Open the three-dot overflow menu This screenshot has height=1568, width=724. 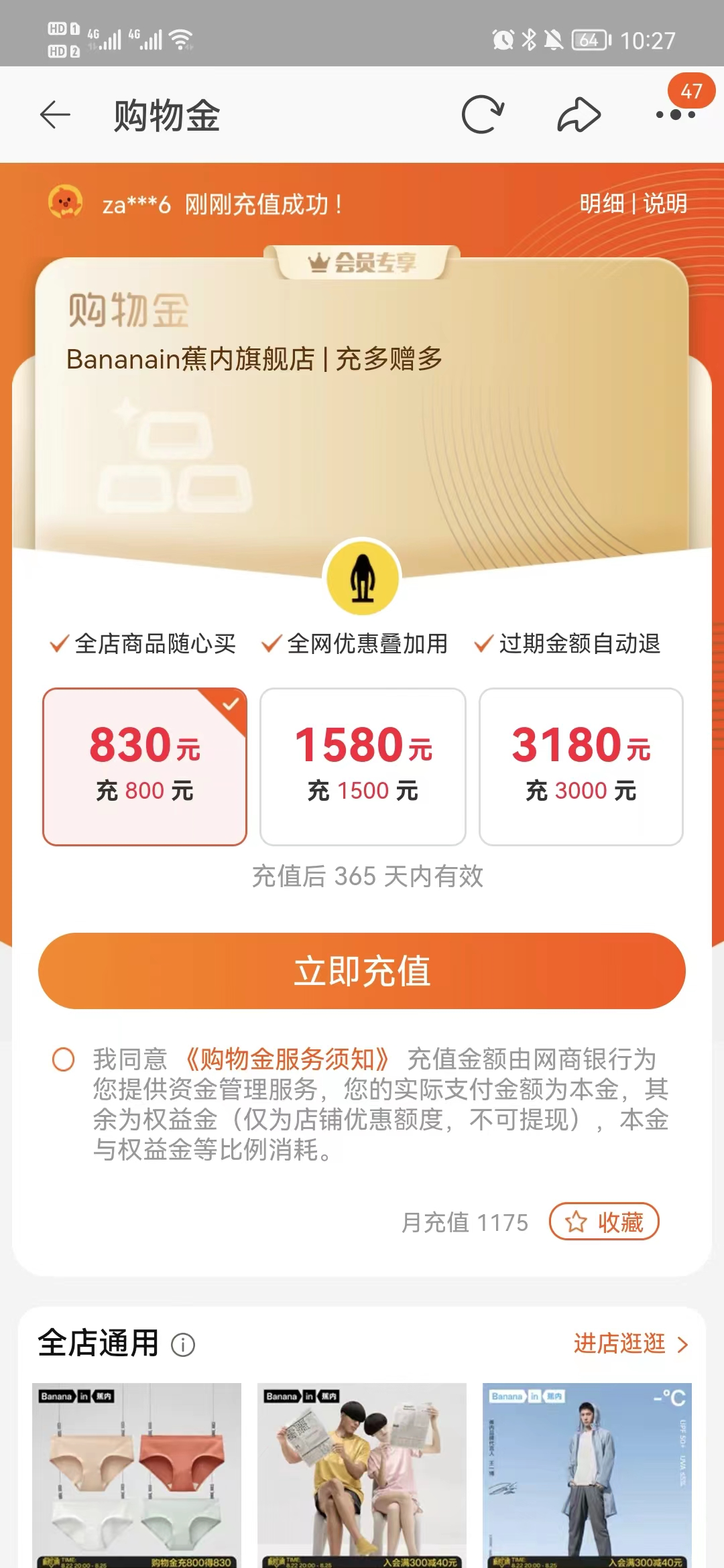click(x=675, y=115)
